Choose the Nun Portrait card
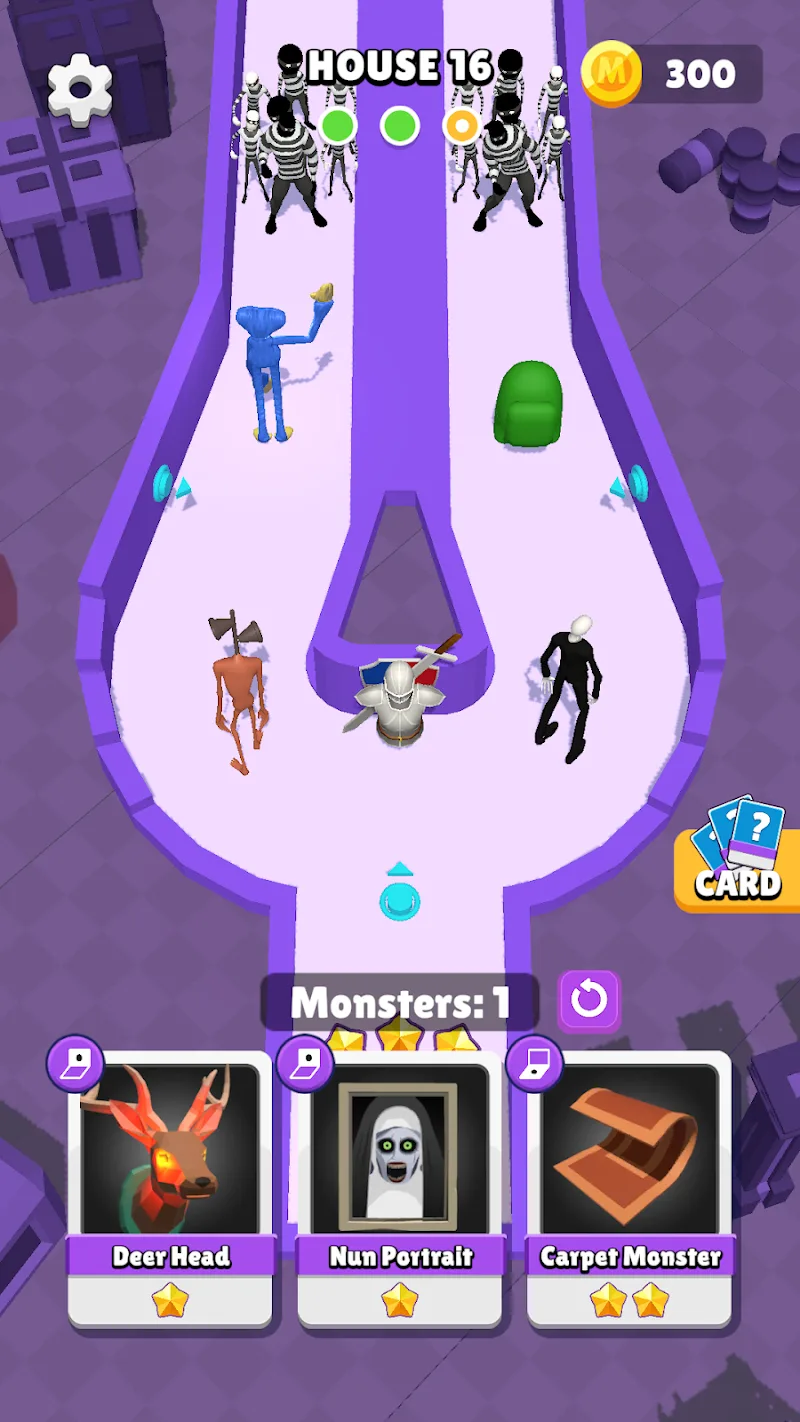Viewport: 800px width, 1422px height. (400, 1188)
